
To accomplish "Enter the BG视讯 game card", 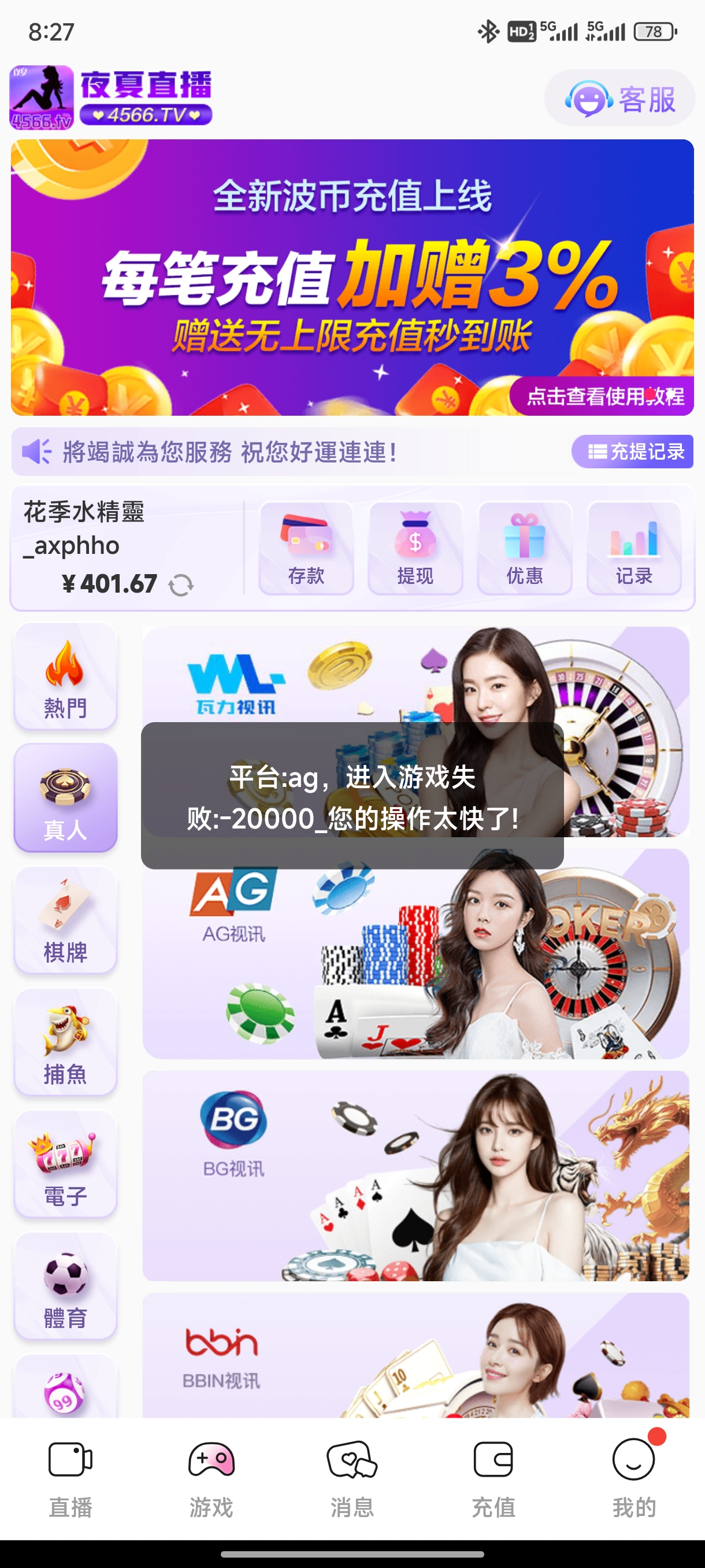I will (x=415, y=1175).
